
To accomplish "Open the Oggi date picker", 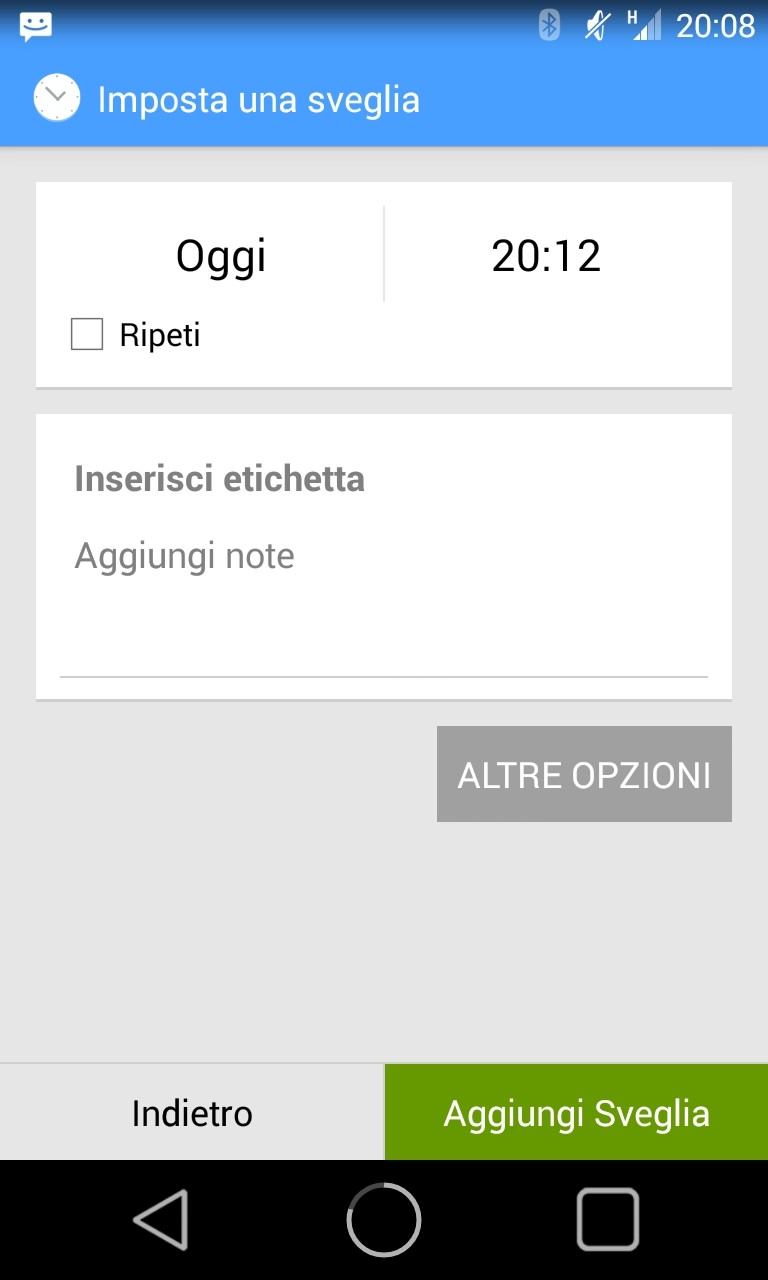I will pyautogui.click(x=221, y=256).
